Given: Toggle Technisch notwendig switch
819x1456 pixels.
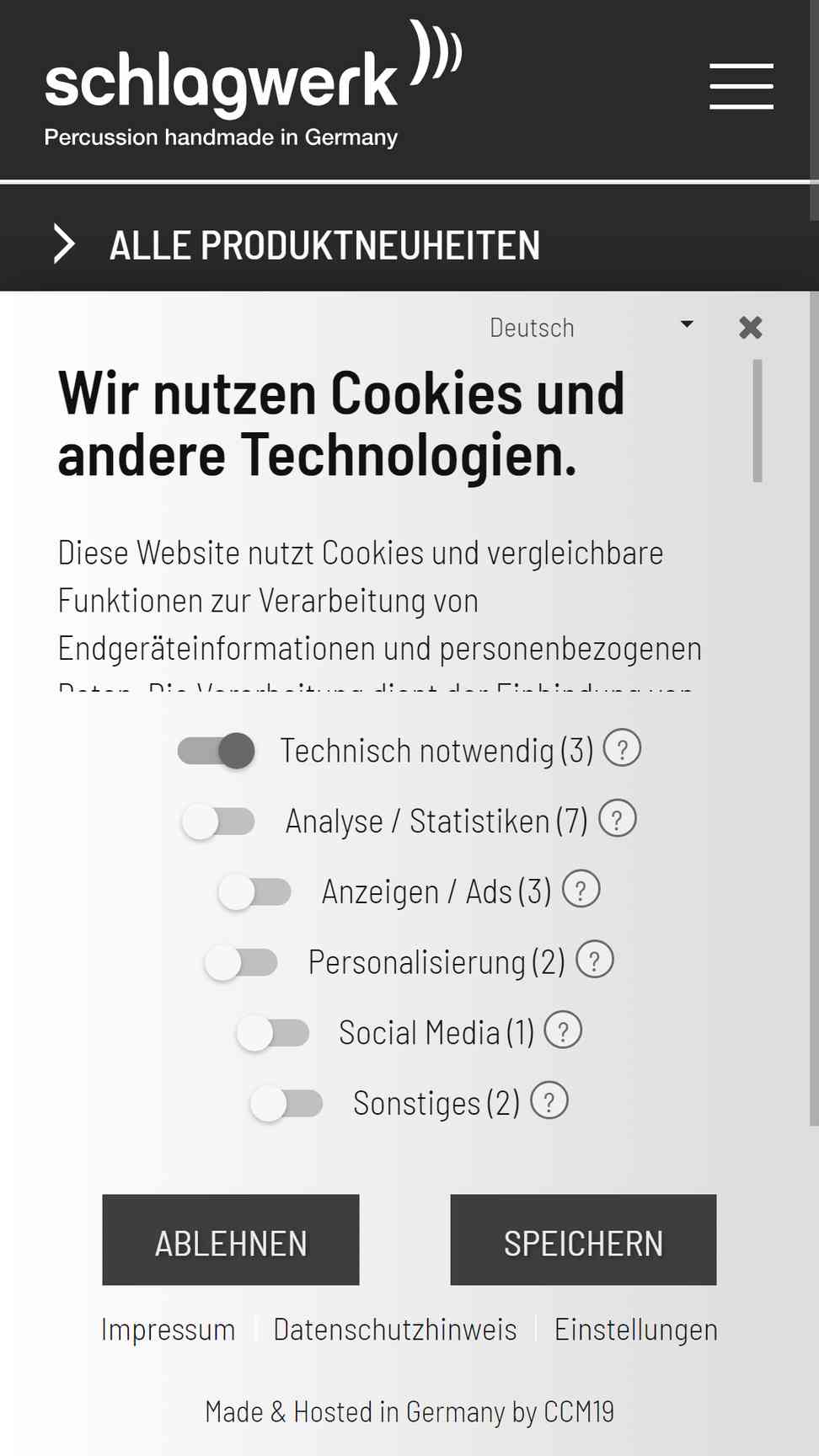Looking at the screenshot, I should click(x=217, y=750).
